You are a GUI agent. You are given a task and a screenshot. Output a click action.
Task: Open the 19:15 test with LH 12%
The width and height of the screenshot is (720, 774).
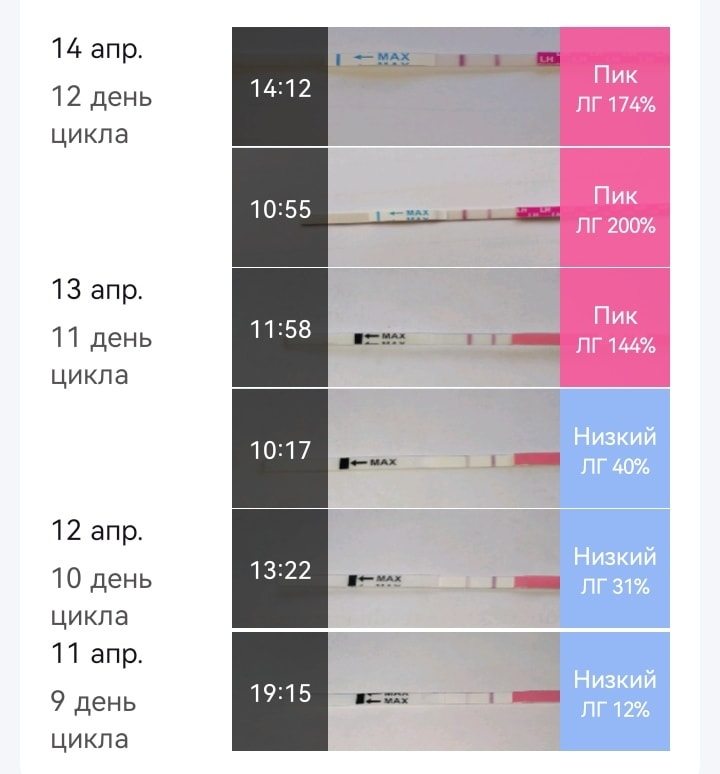[450, 691]
